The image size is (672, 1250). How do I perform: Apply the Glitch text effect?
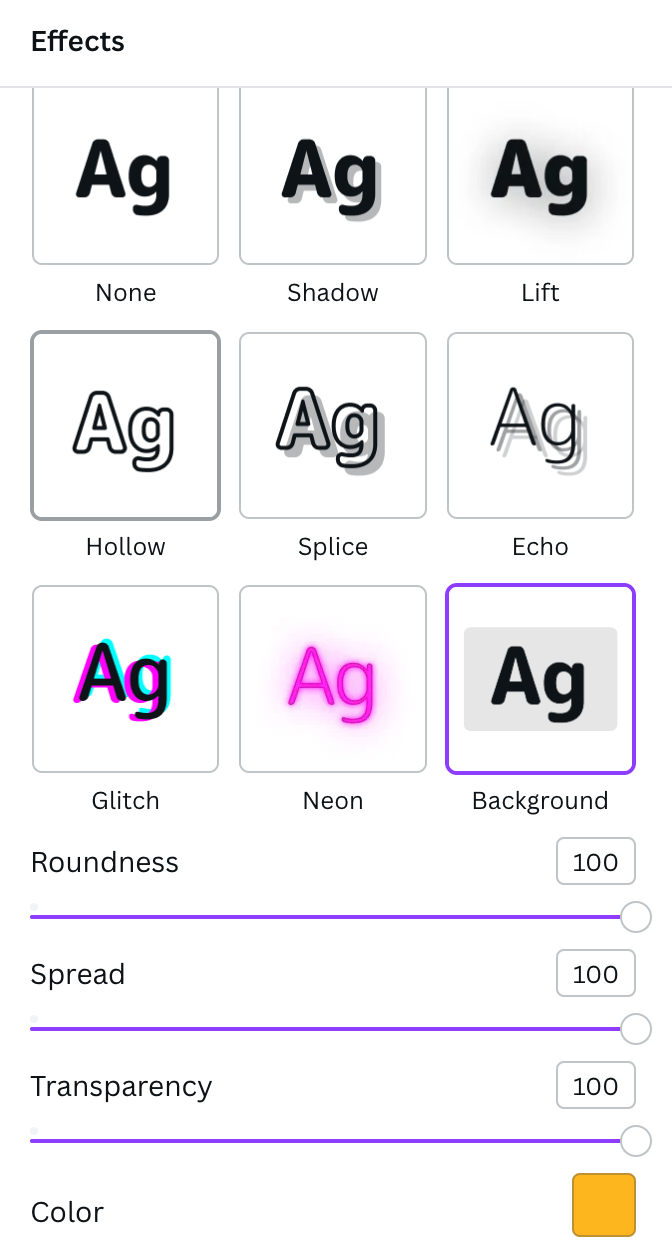pos(125,679)
